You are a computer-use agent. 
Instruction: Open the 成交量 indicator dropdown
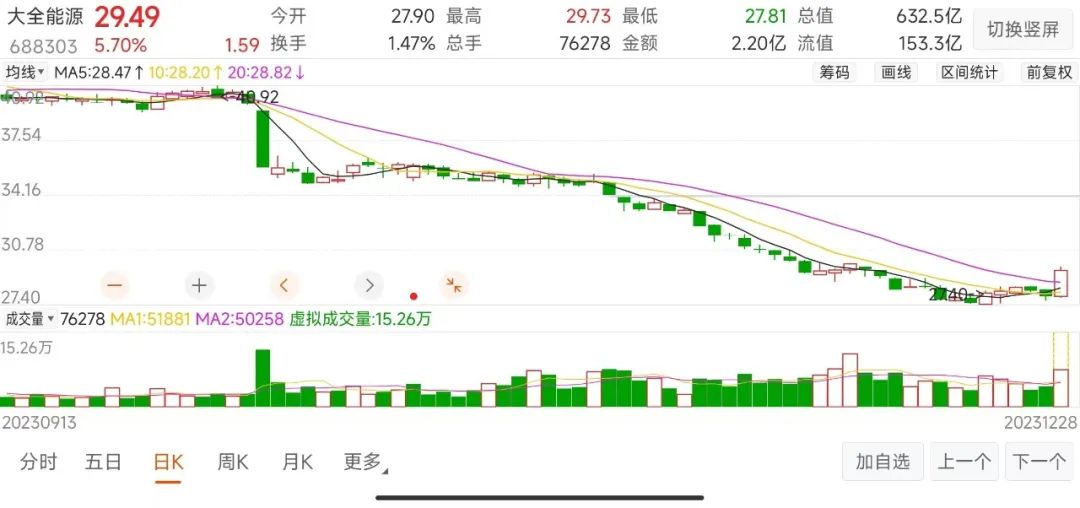point(30,319)
